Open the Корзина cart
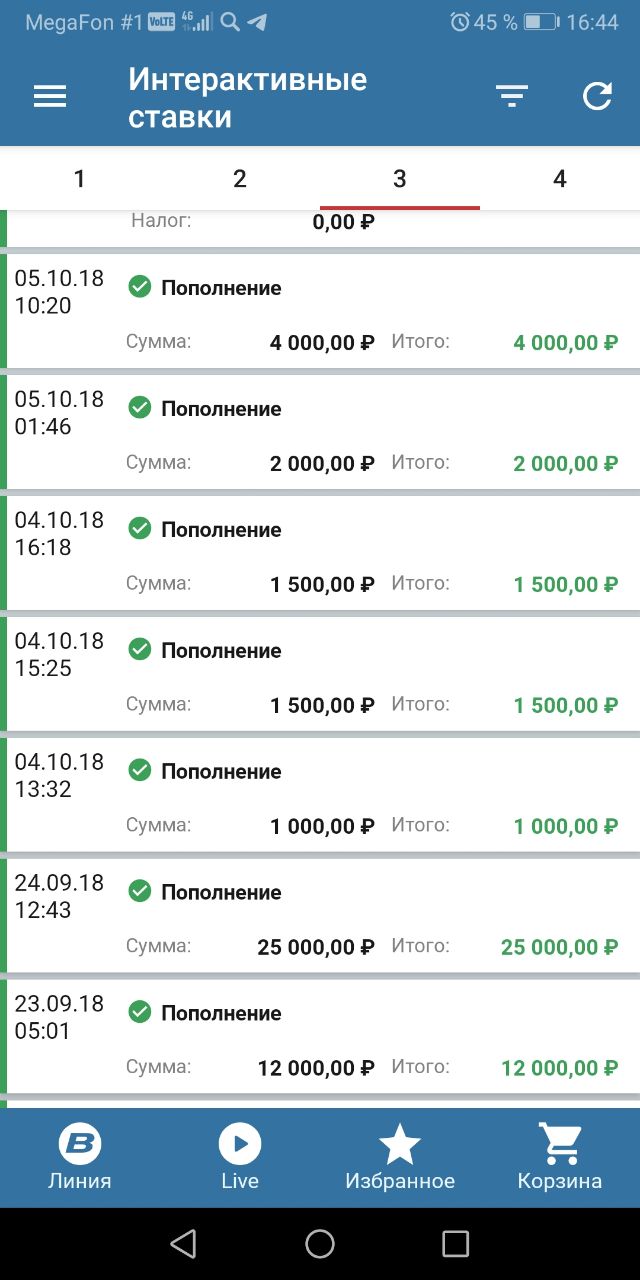Screen dimensions: 640x1280 (560, 1157)
